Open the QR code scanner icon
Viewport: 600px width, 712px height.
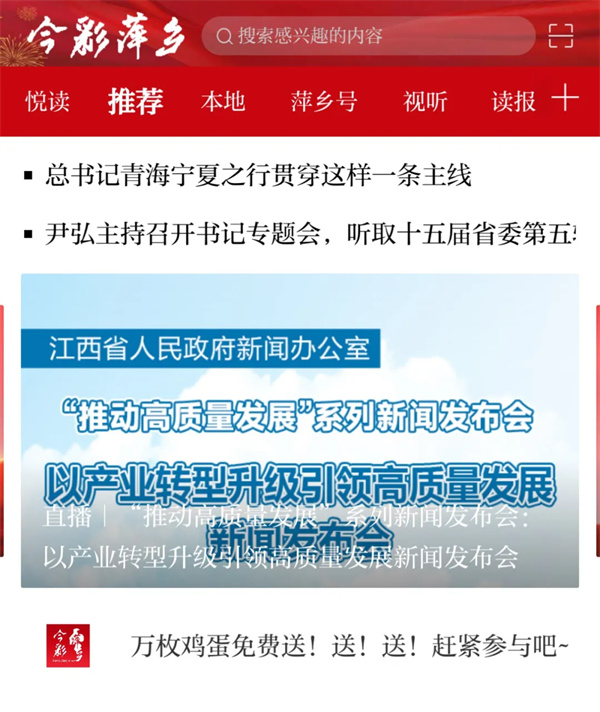point(561,37)
